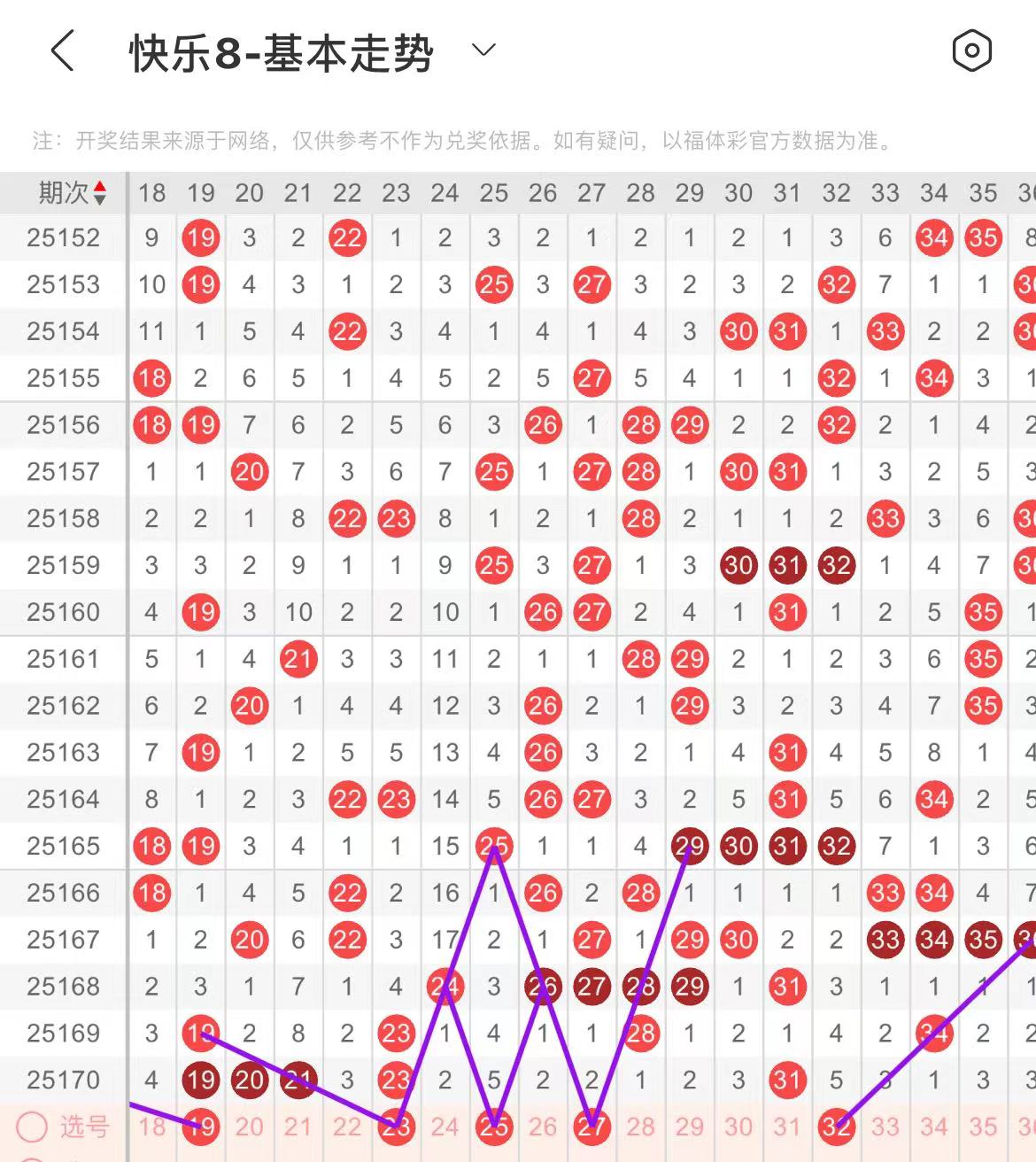Open the chart settings hexagon icon
Viewport: 1036px width, 1162px height.
coord(971,50)
